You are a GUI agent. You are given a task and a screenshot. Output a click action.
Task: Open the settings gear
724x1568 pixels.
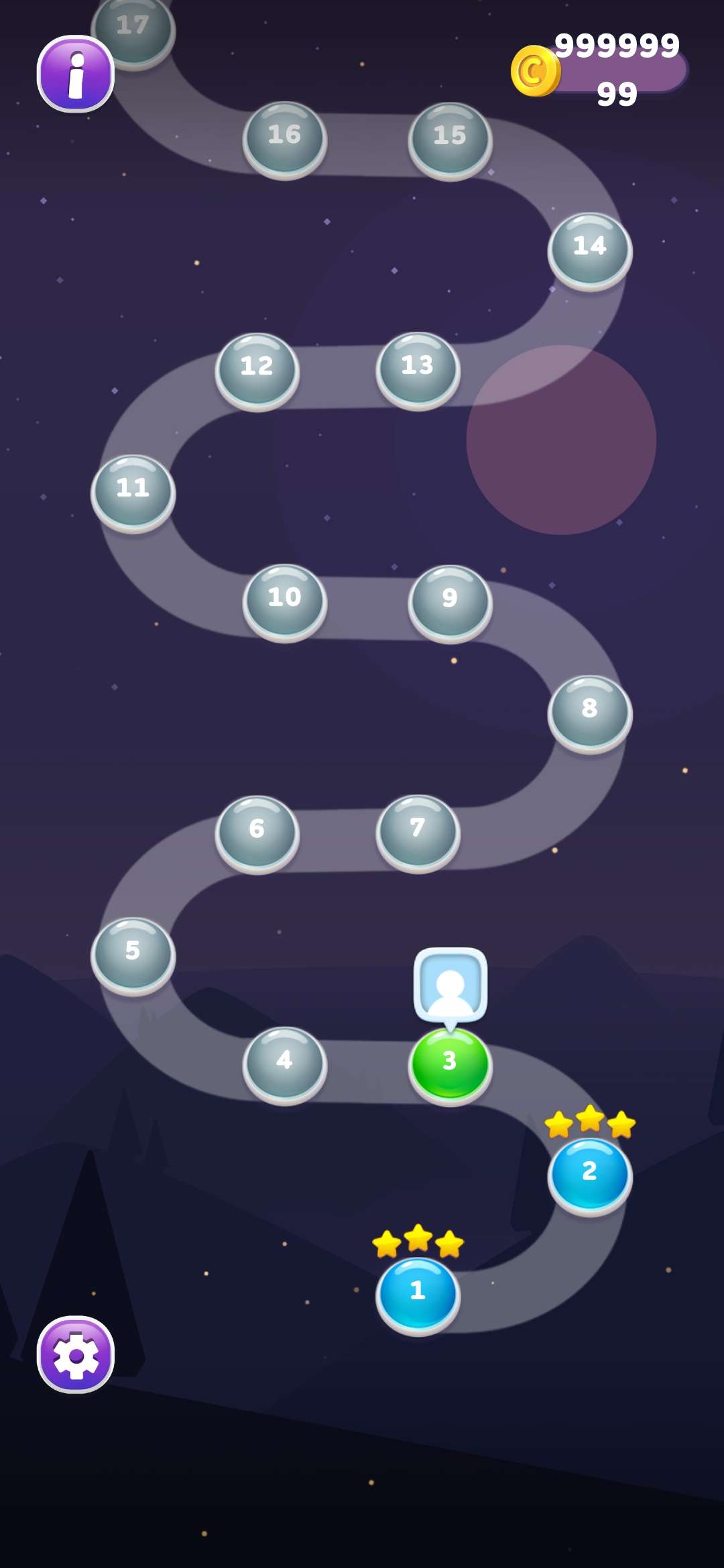pyautogui.click(x=76, y=1354)
